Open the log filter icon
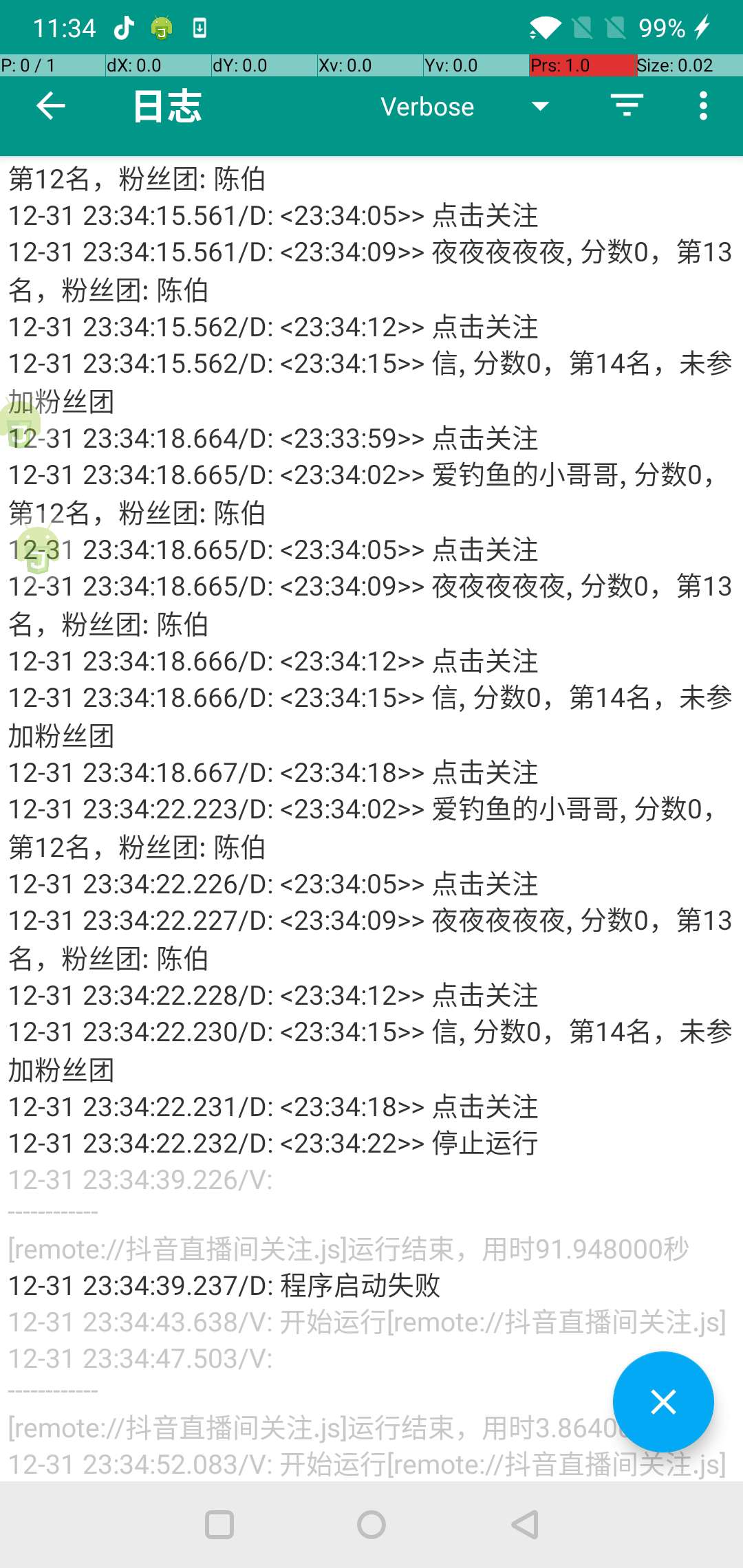This screenshot has height=1568, width=743. pyautogui.click(x=626, y=106)
